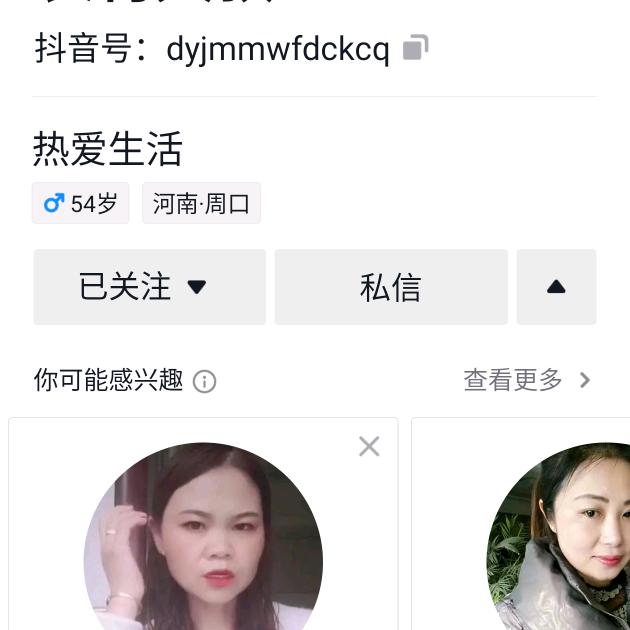The image size is (630, 630).
Task: Collapse the suggested users panel arrow
Action: (556, 287)
